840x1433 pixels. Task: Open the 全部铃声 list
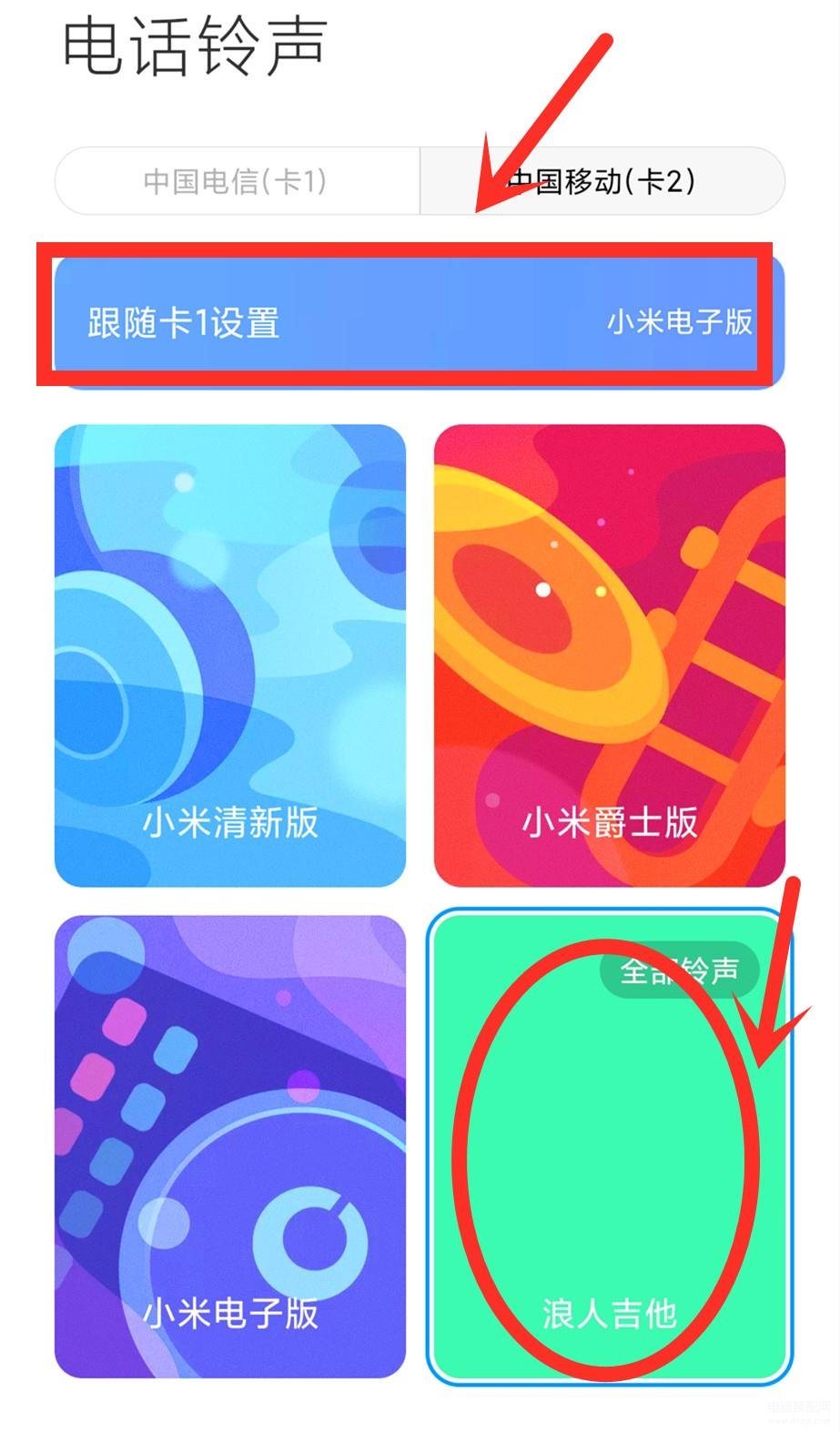pos(679,971)
